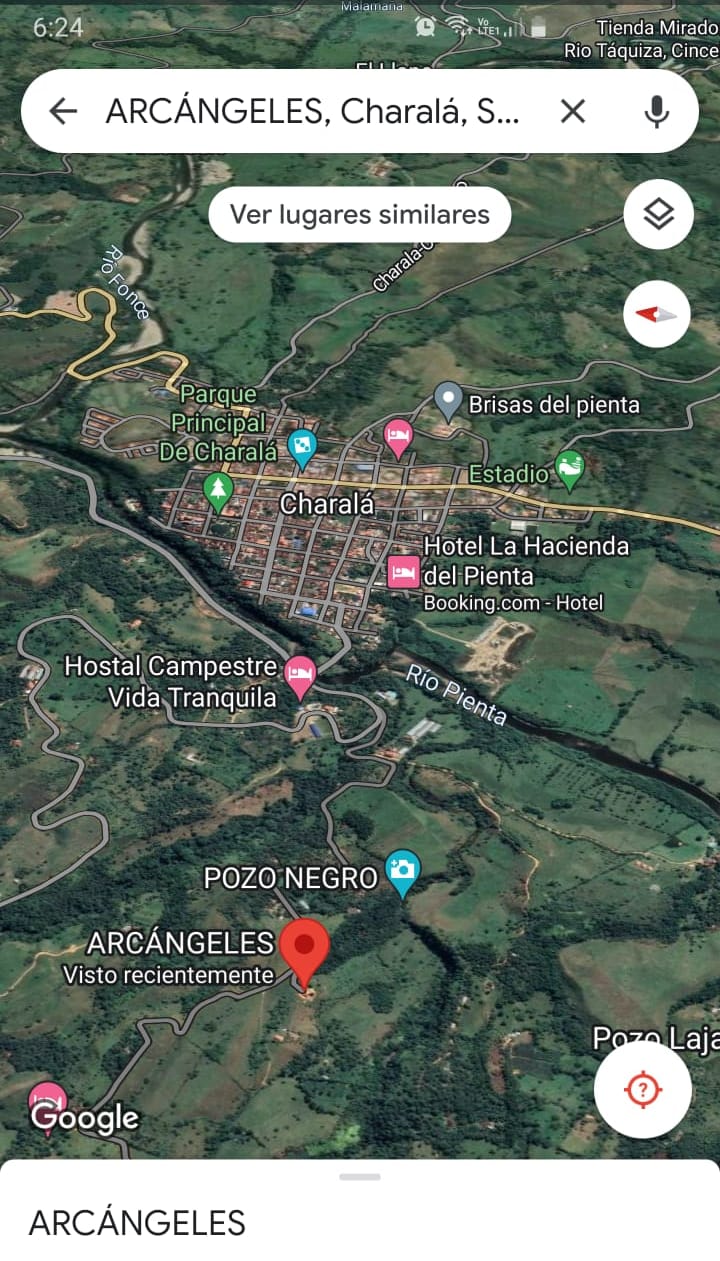This screenshot has width=720, height=1261.
Task: Open the map layers selector
Action: coord(658,214)
